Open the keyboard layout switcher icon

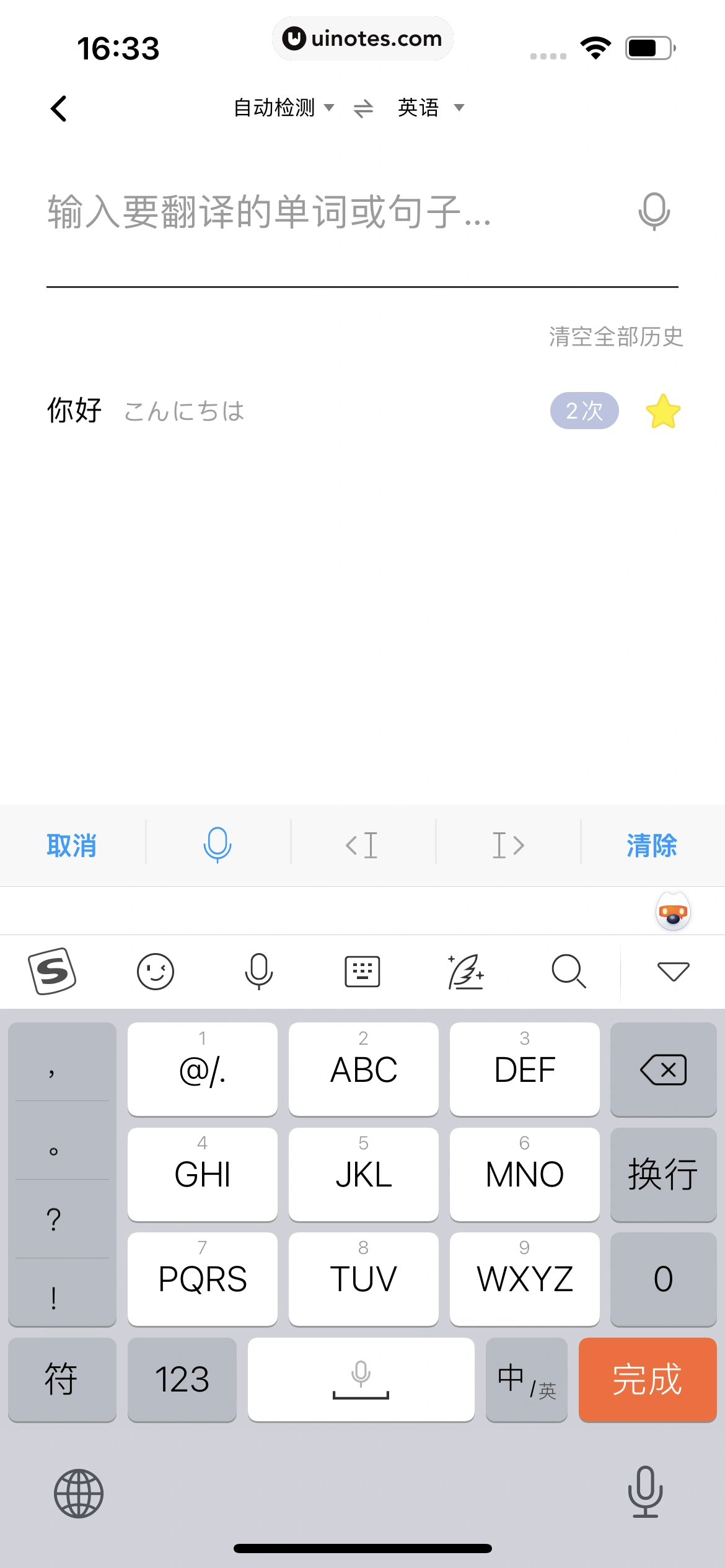tap(362, 971)
